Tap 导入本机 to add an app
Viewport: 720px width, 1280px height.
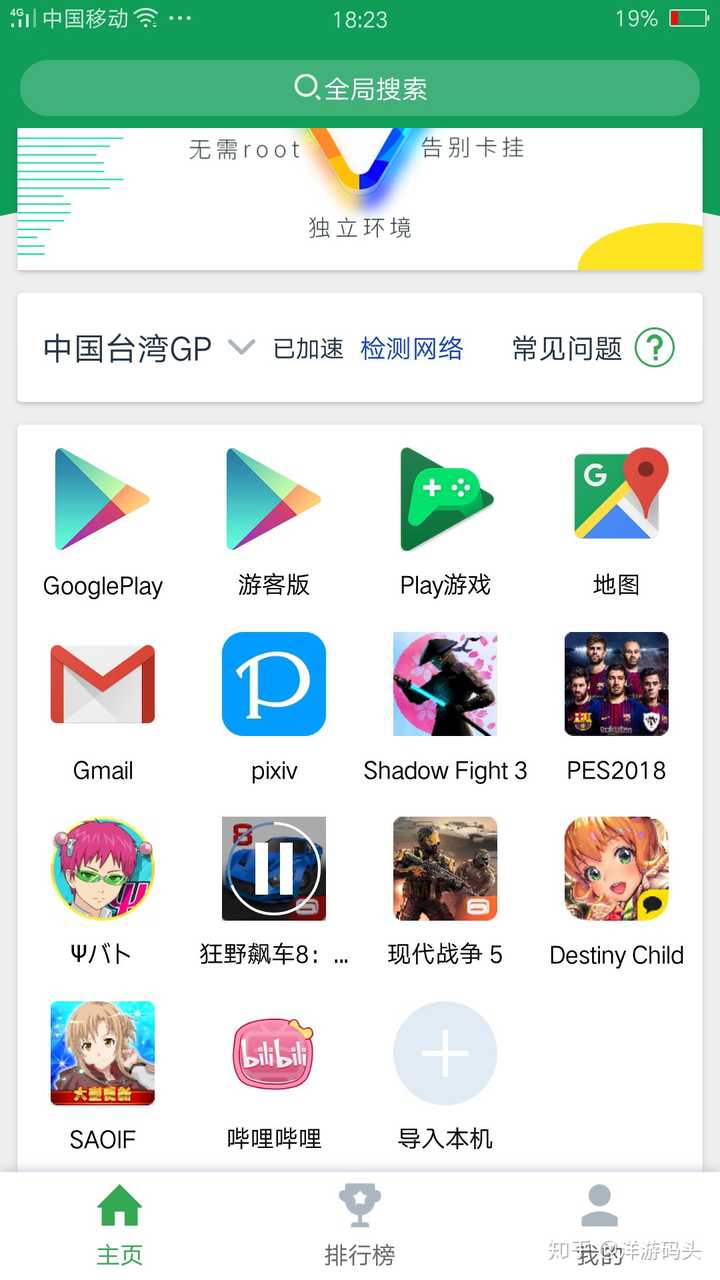point(445,1053)
